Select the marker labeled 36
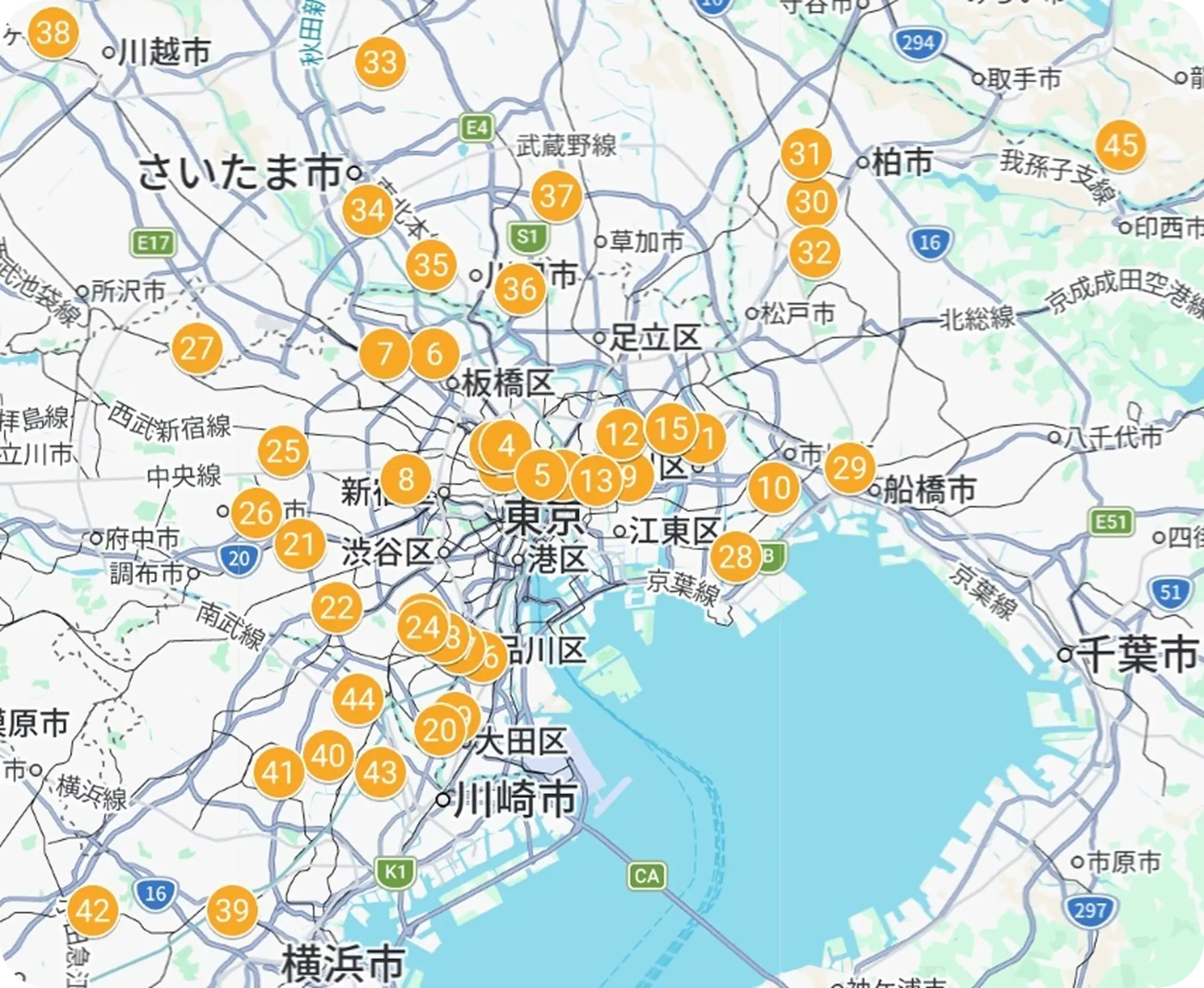The width and height of the screenshot is (1204, 988). tap(520, 289)
